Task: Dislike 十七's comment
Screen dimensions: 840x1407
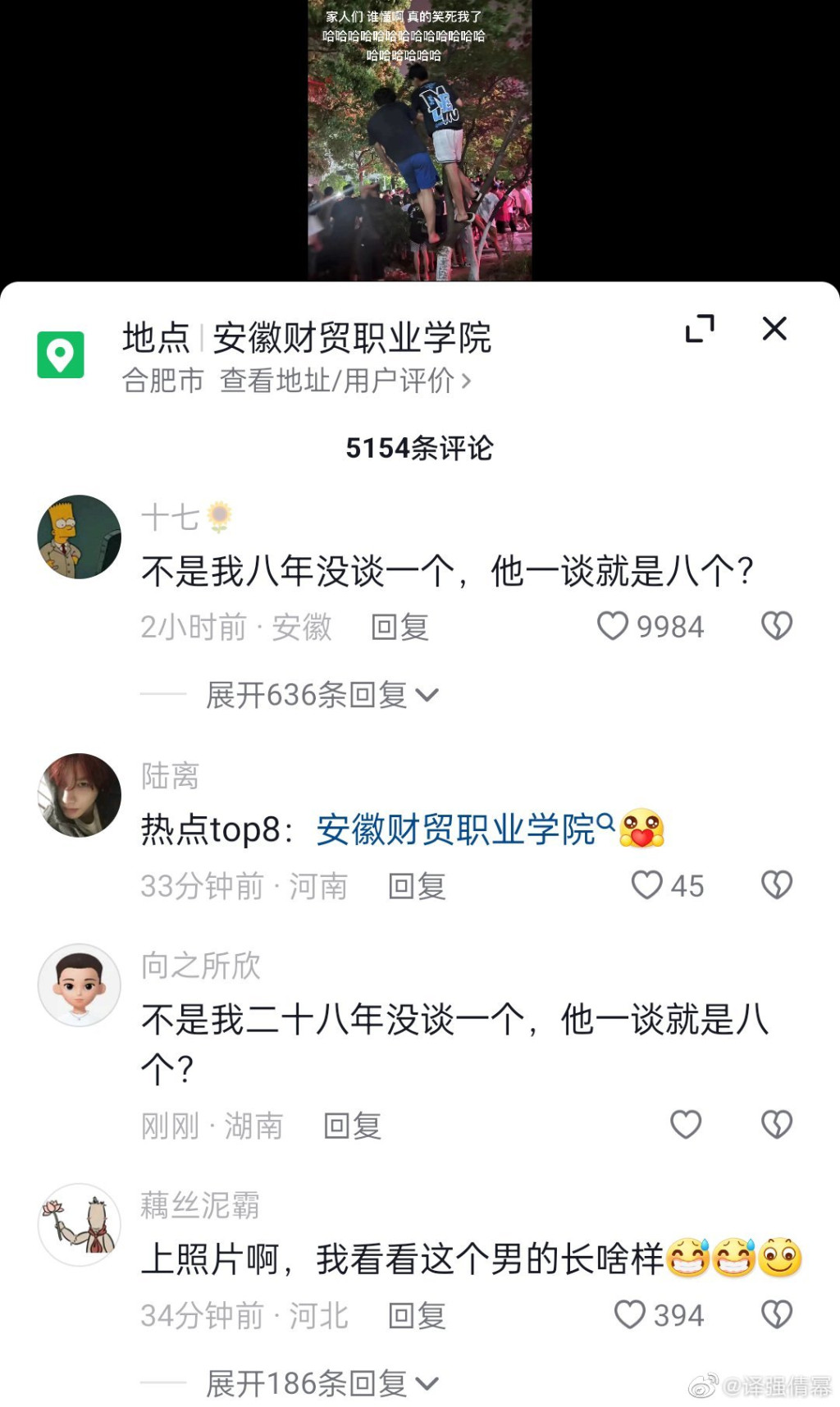Action: coord(776,626)
